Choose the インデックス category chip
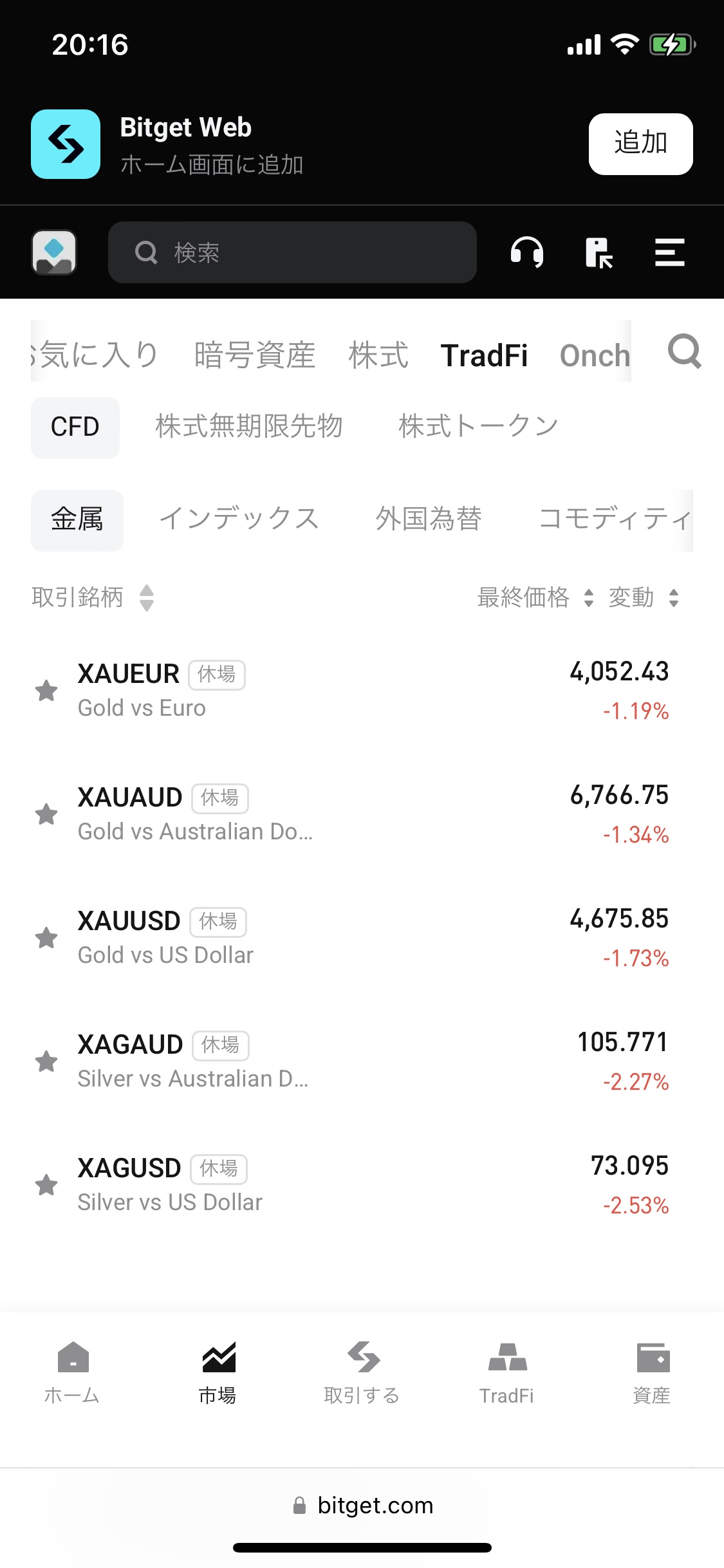724x1568 pixels. 239,519
